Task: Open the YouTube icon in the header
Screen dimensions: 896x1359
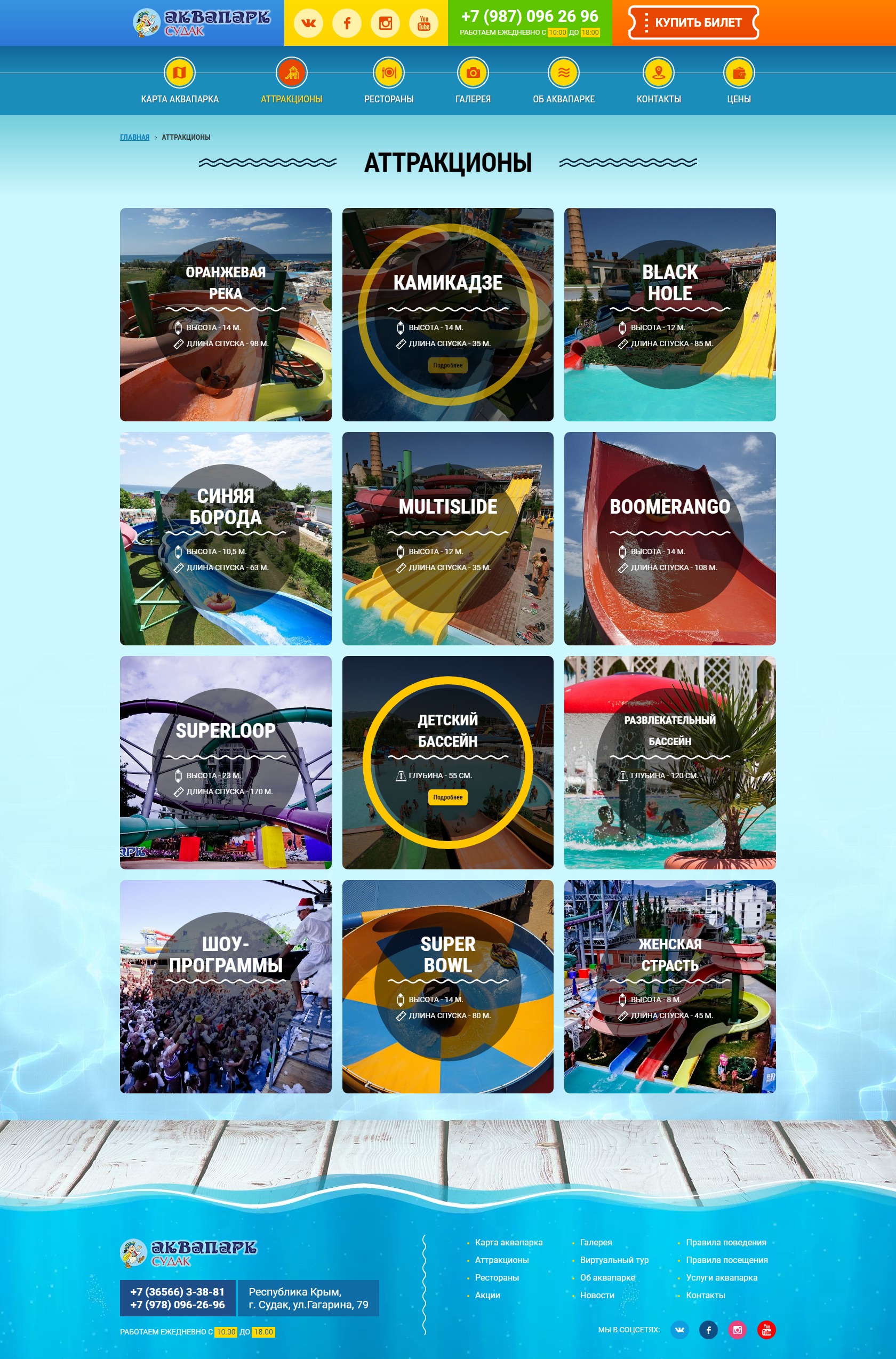Action: click(424, 23)
